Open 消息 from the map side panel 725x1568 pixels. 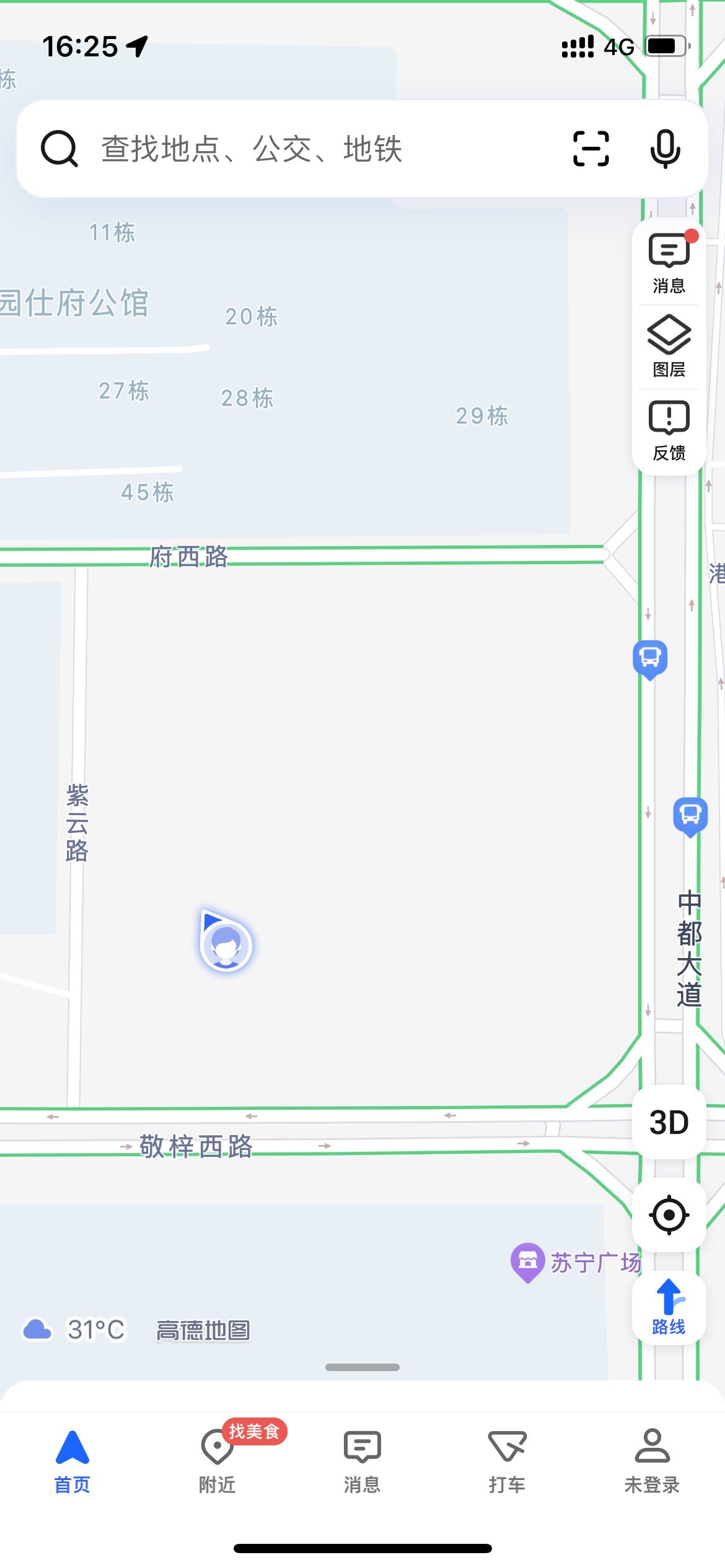click(669, 263)
